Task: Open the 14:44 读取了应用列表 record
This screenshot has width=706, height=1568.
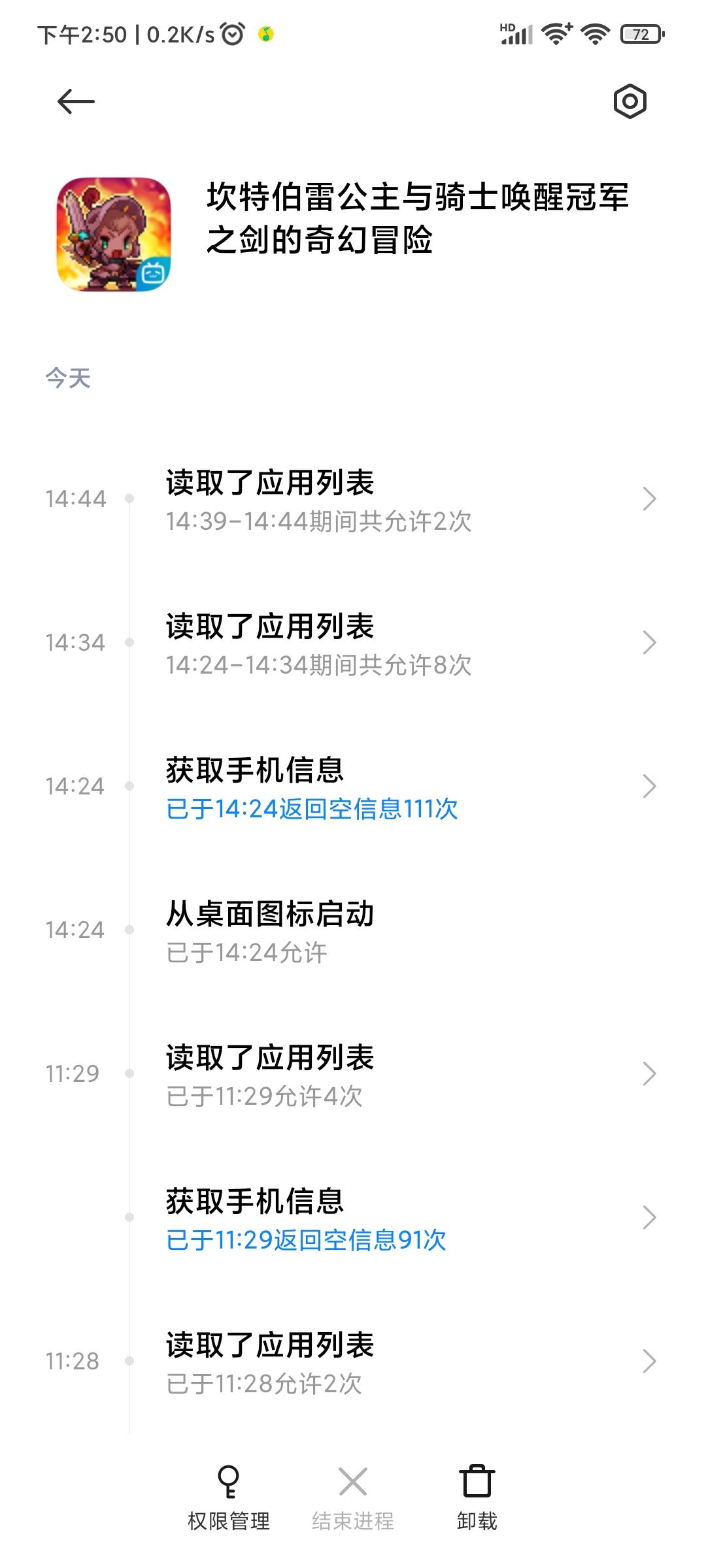Action: (x=392, y=500)
